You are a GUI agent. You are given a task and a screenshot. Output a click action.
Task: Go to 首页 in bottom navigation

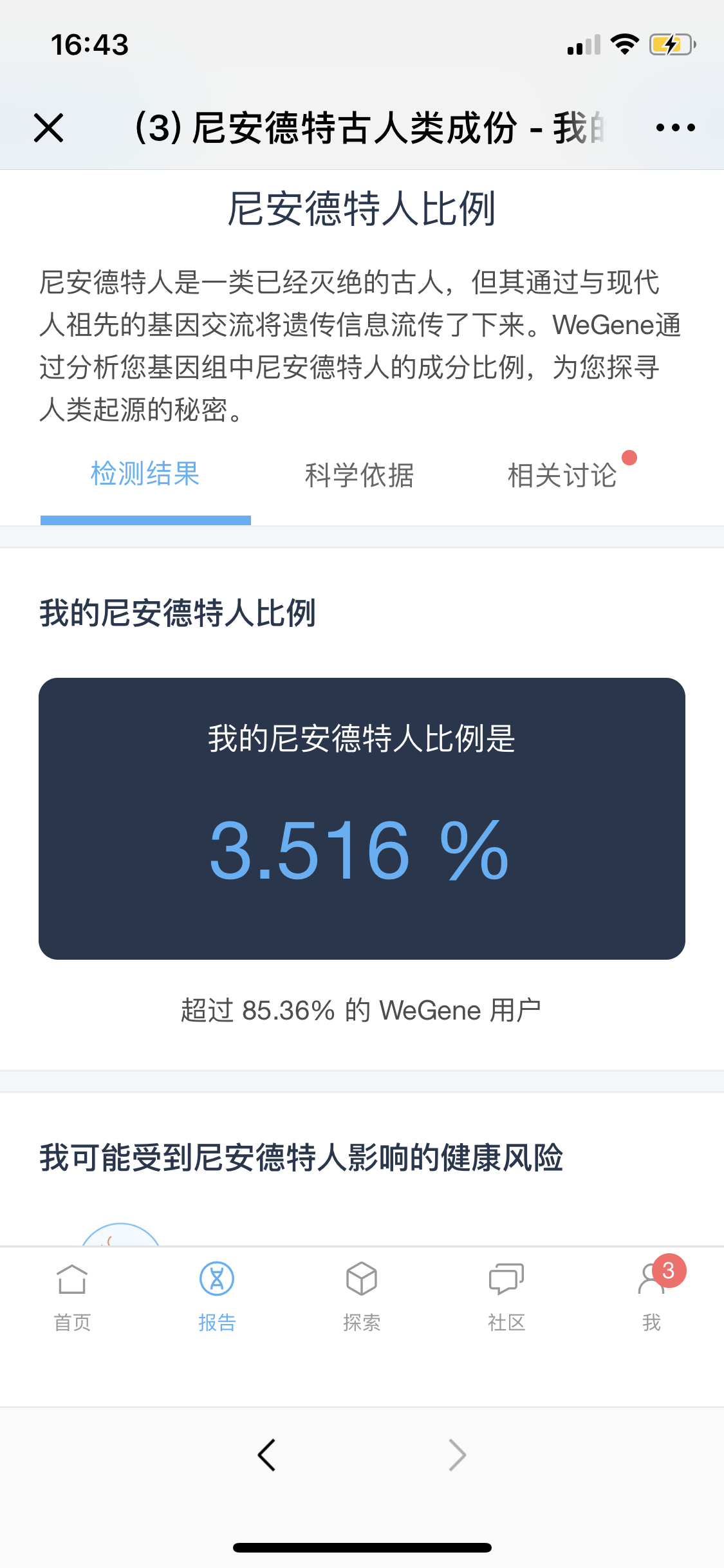pyautogui.click(x=72, y=1296)
